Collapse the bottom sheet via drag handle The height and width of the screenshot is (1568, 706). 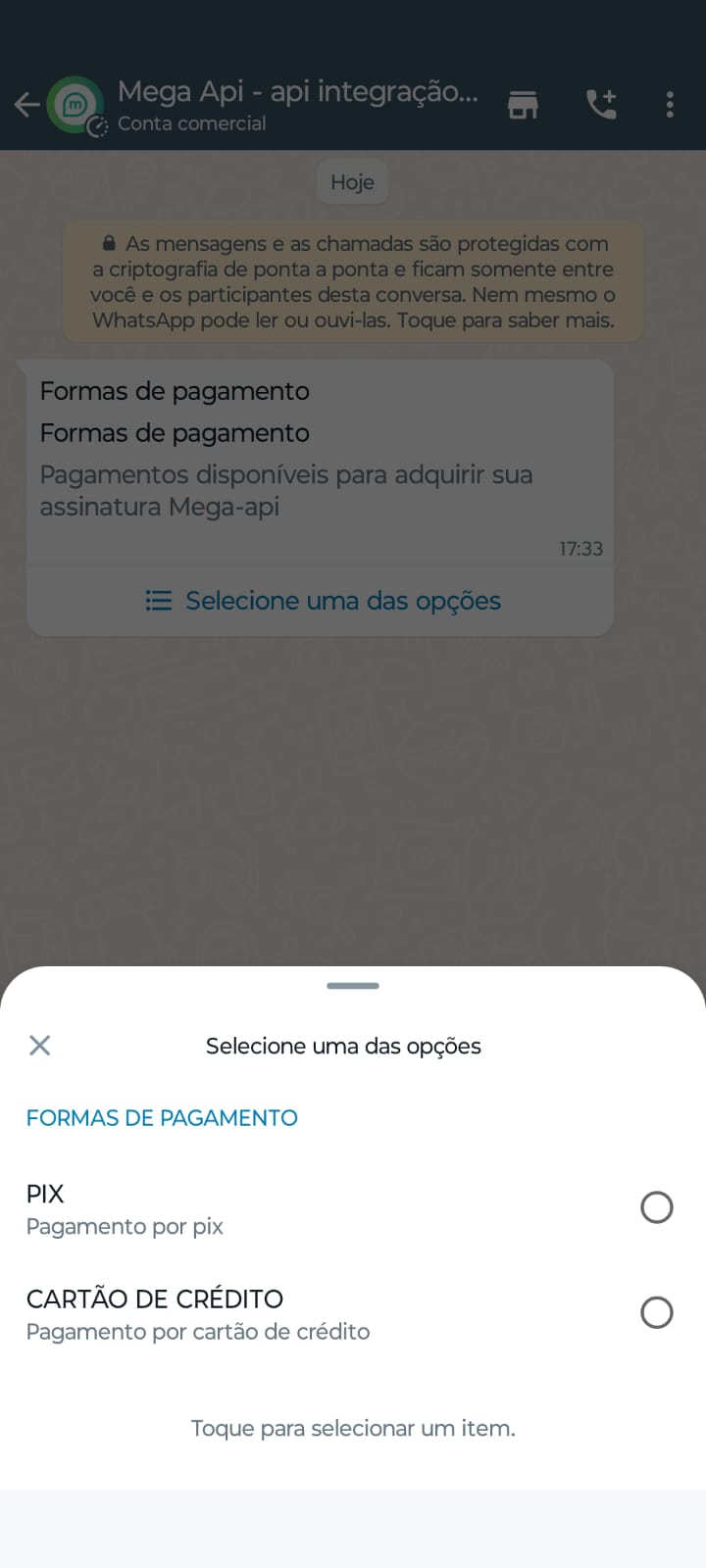352,987
